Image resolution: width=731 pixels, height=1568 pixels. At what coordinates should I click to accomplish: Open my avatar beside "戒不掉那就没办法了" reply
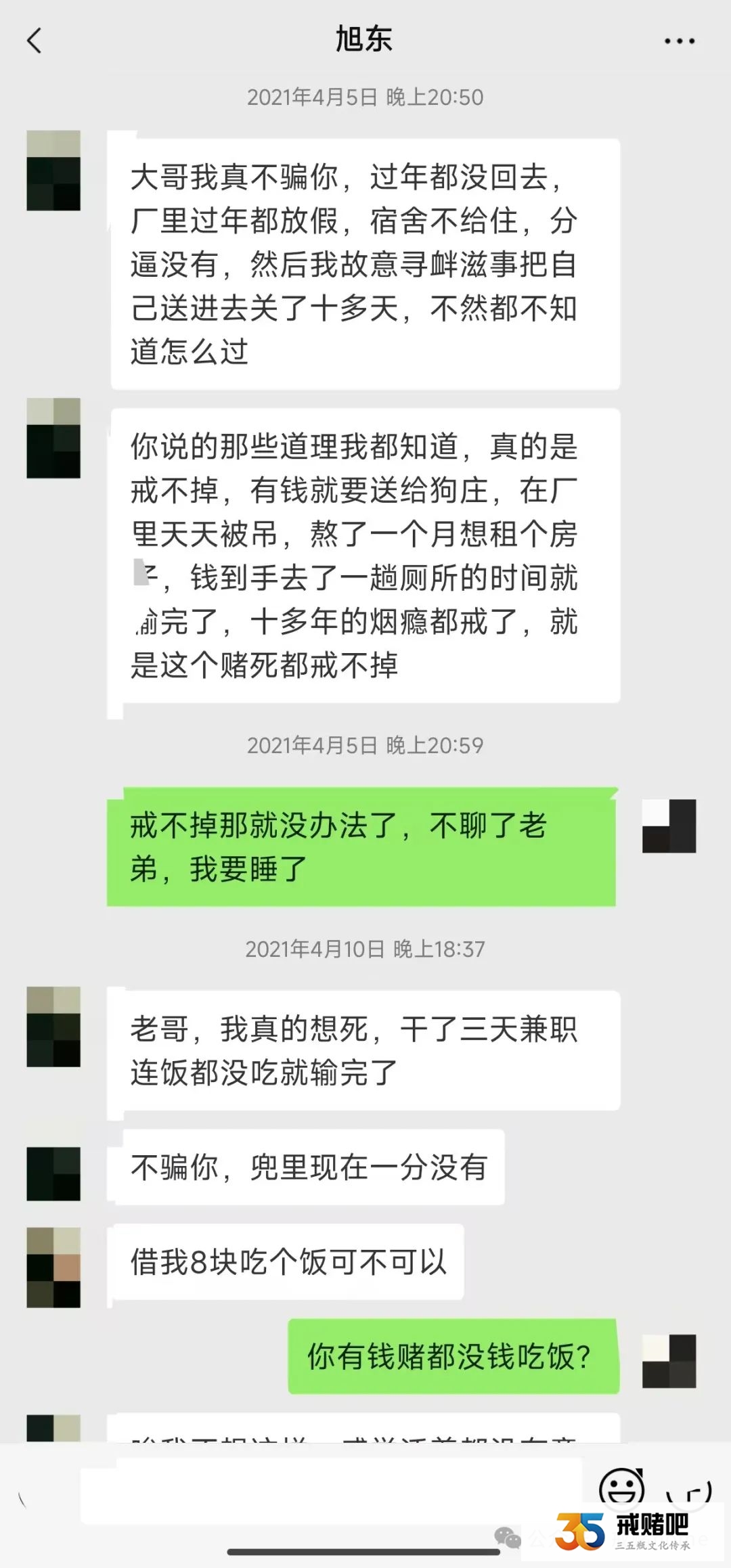[x=669, y=826]
